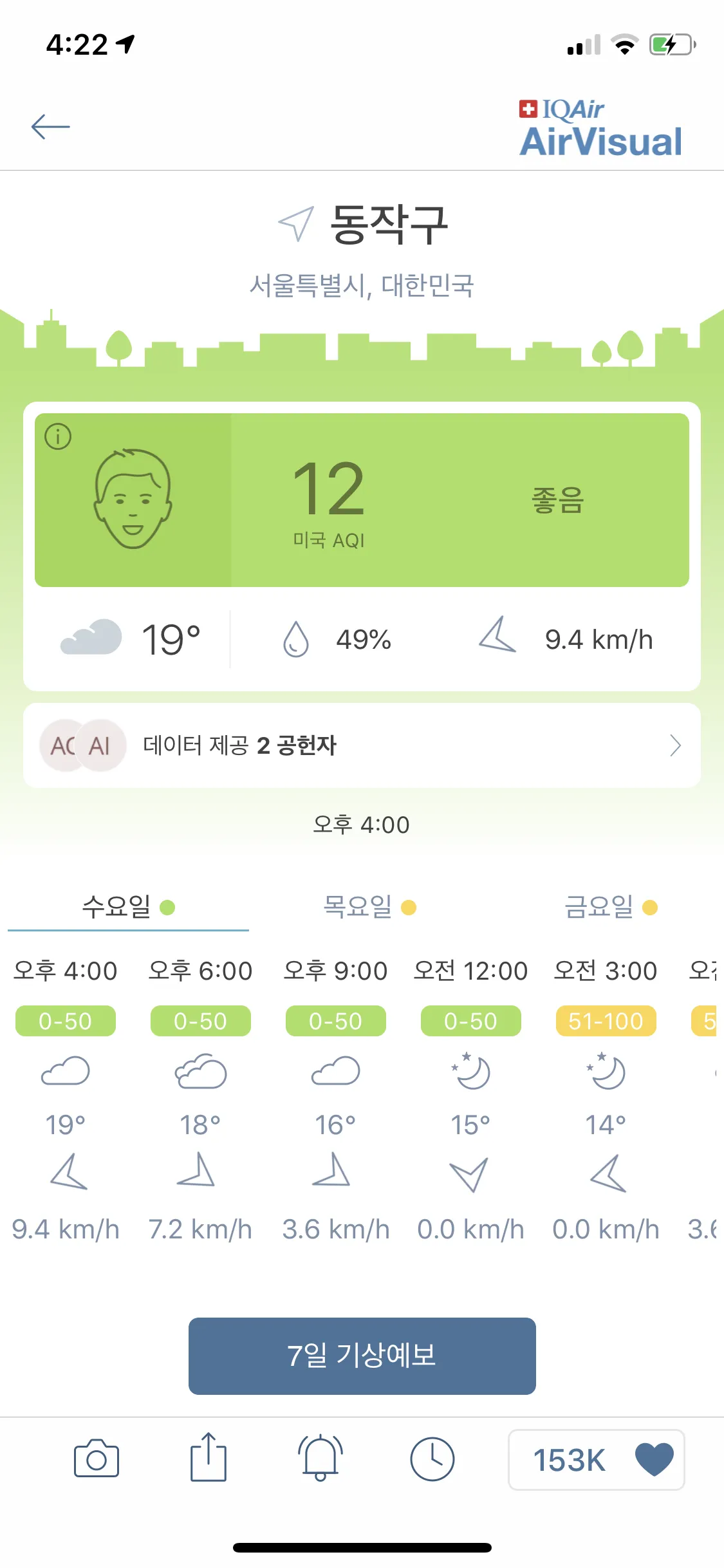The image size is (724, 1568).
Task: Tap the 51-100 AQI range pill
Action: [606, 1021]
